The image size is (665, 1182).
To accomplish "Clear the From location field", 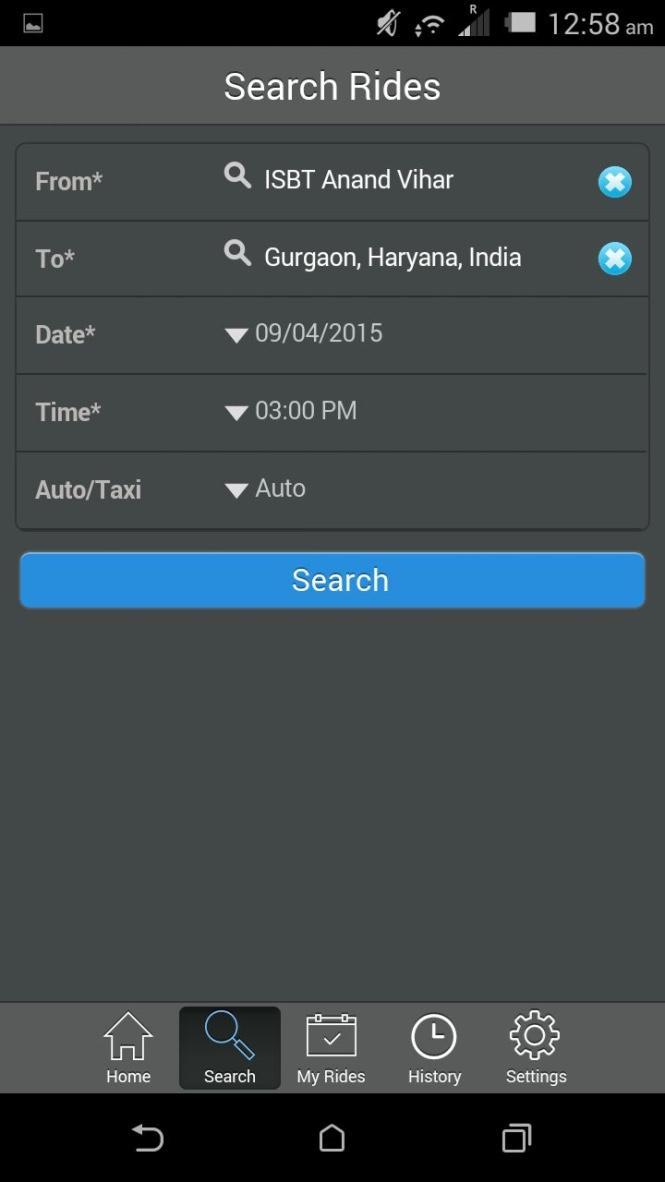I will 614,181.
